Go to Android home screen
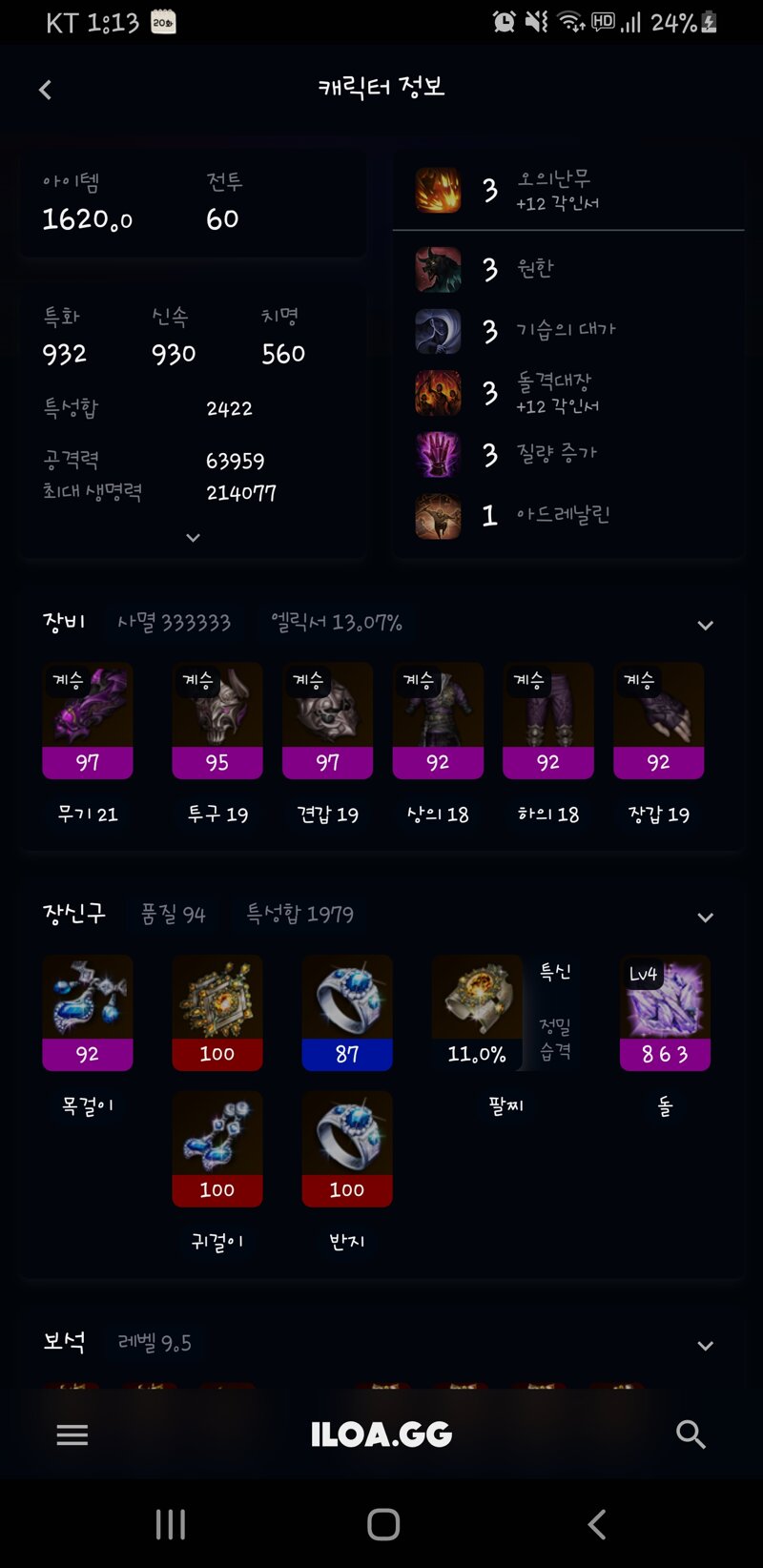The width and height of the screenshot is (763, 1568). (383, 1524)
